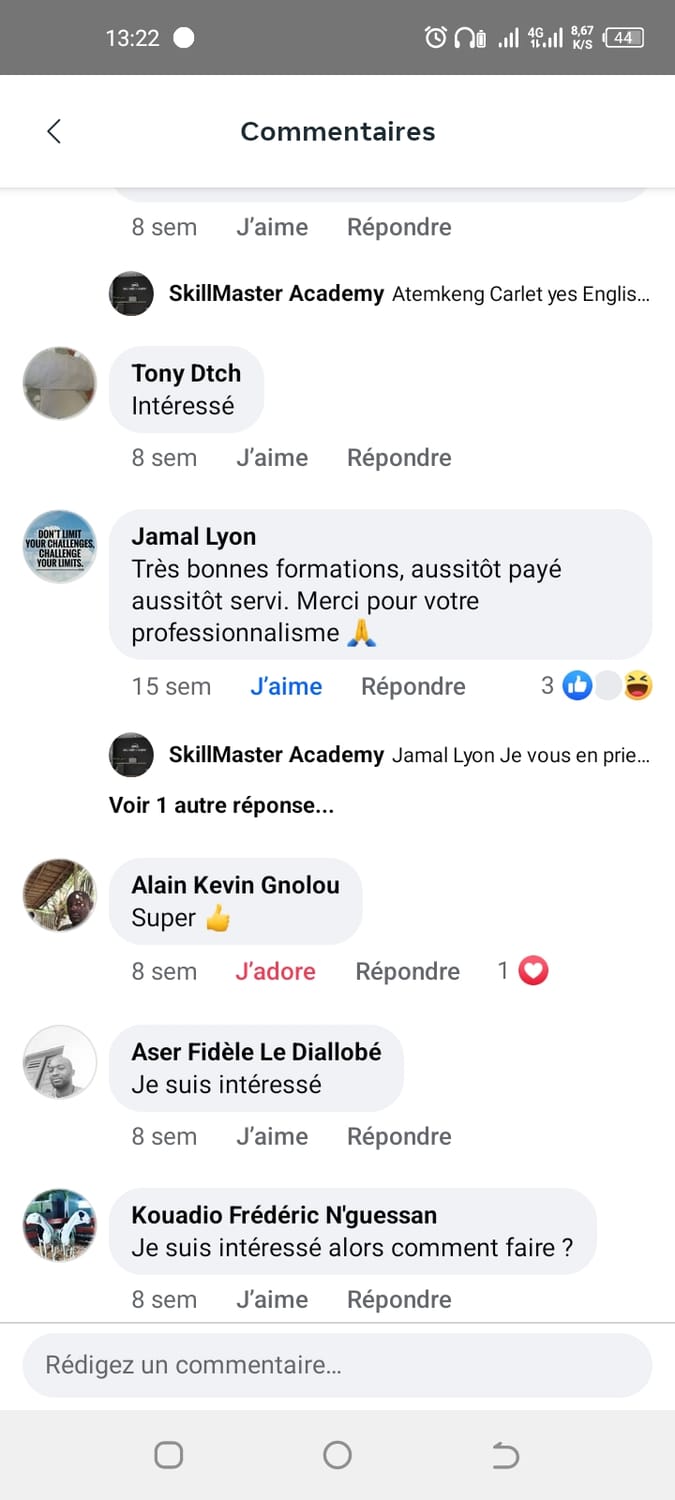Tap J'adore under Alain Kevin Gnolou's comment
The height and width of the screenshot is (1500, 675).
275,972
